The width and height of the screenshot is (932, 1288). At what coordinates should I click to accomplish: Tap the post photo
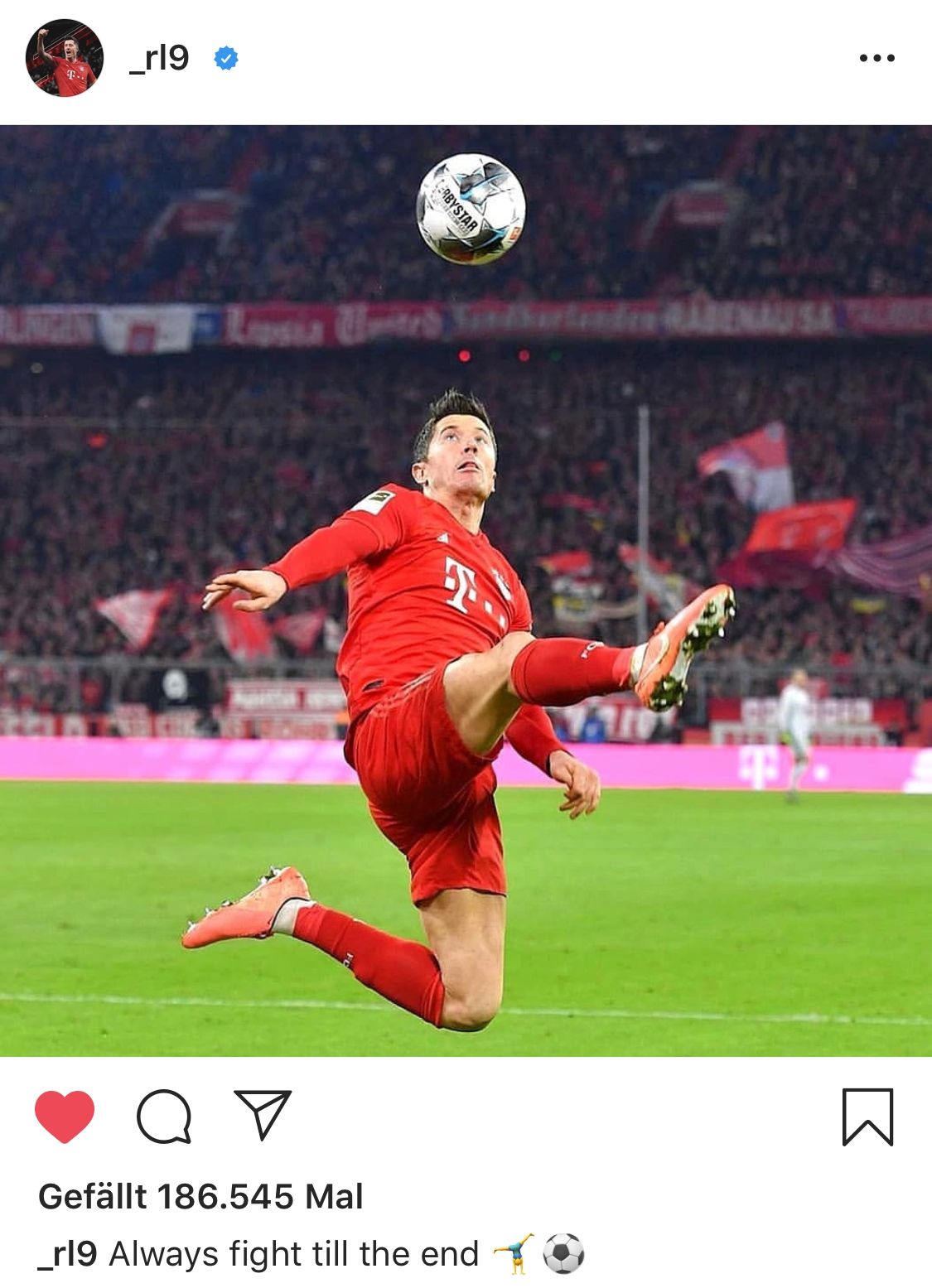(466, 590)
